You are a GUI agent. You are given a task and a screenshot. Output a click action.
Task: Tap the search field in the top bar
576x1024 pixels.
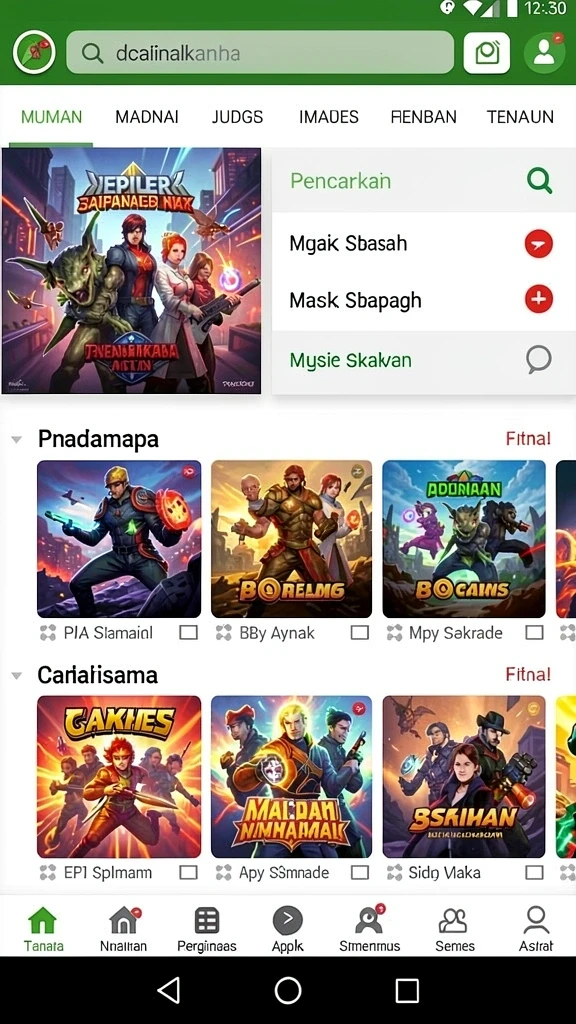click(260, 52)
